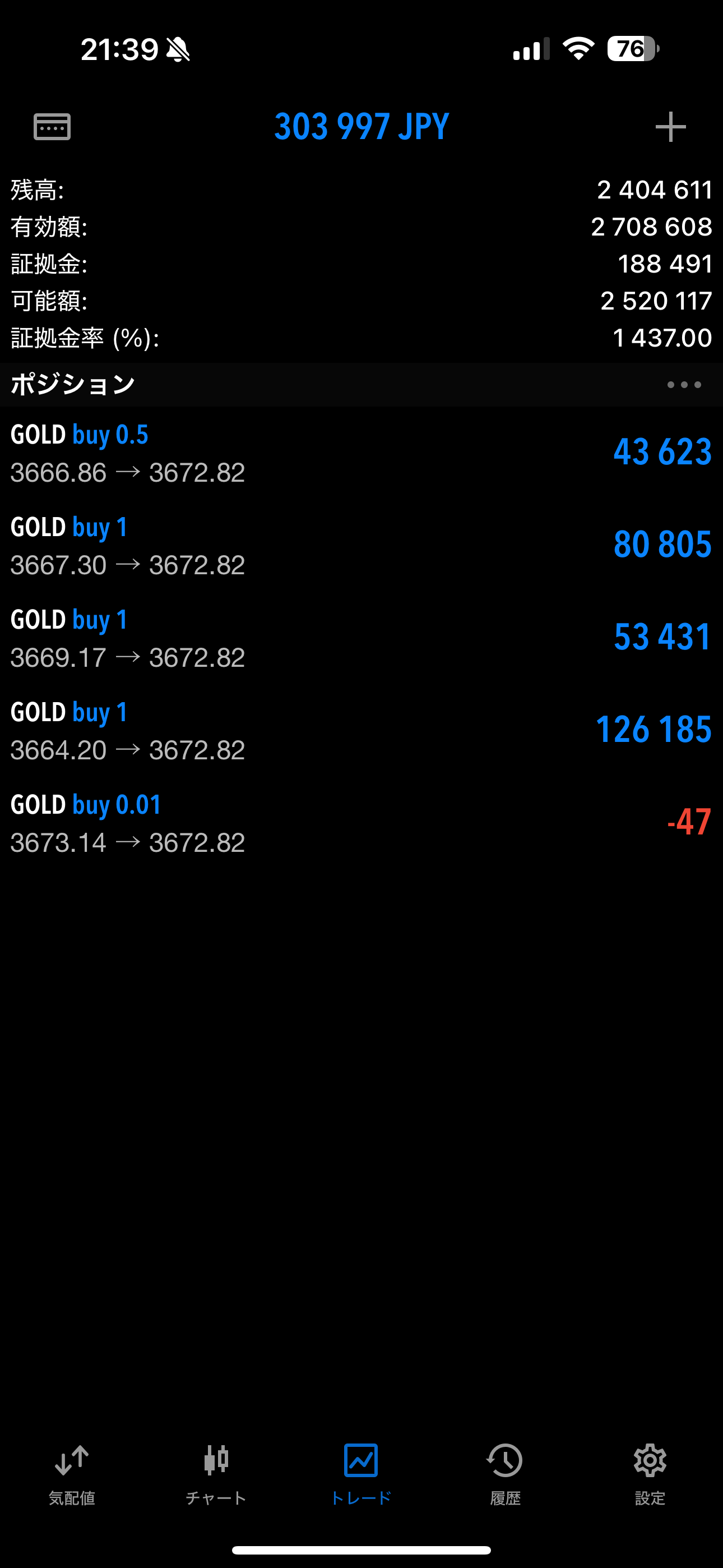Select the GOLD position opened at 3669.17
Image resolution: width=723 pixels, height=1568 pixels.
361,638
